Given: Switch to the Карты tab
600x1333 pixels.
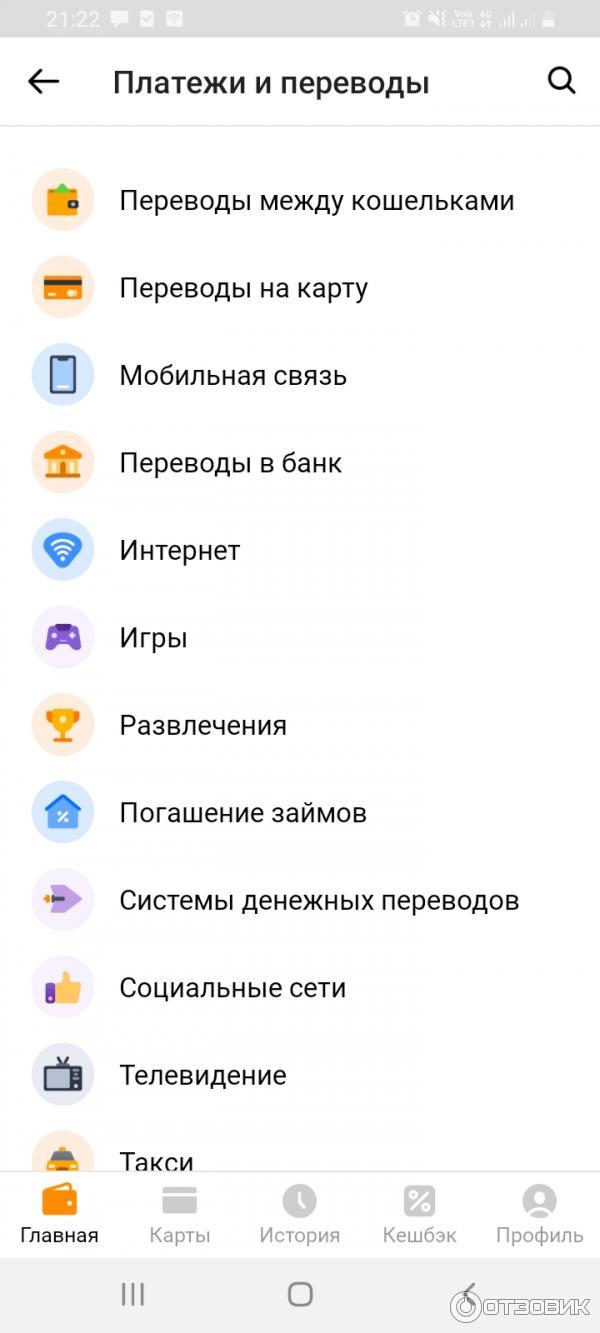Looking at the screenshot, I should (180, 1214).
